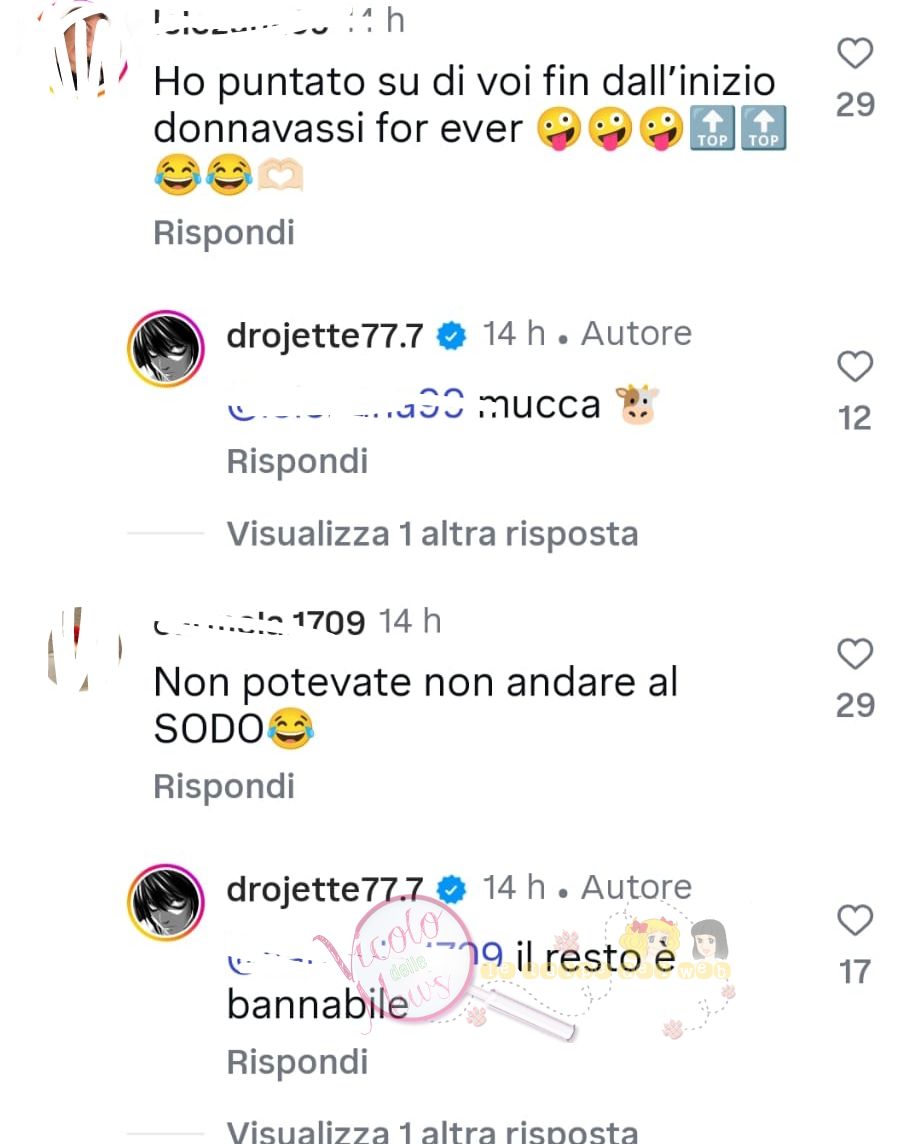Open the mentioned user before 'mucca'
Viewport: 921px width, 1144px height.
pyautogui.click(x=347, y=405)
